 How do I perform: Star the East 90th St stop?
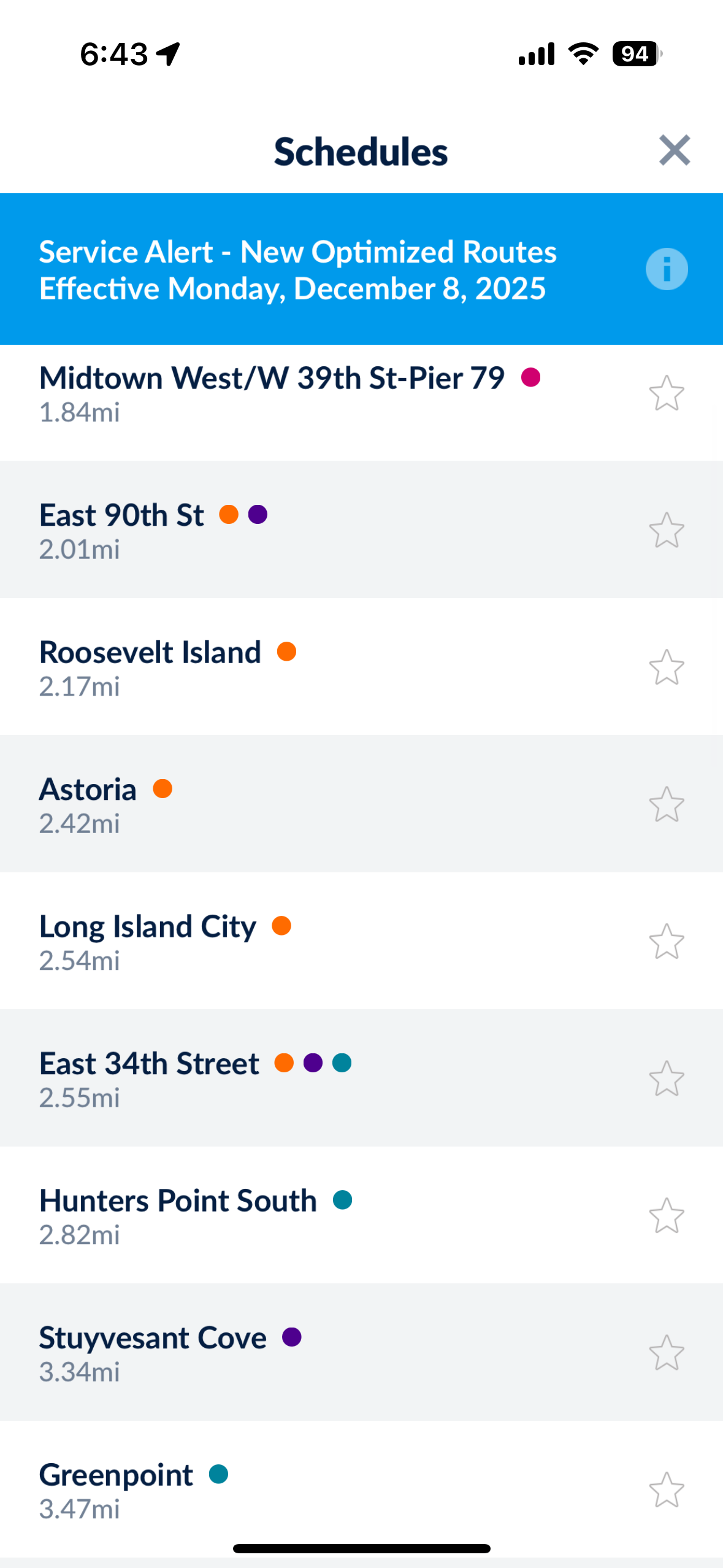(666, 531)
